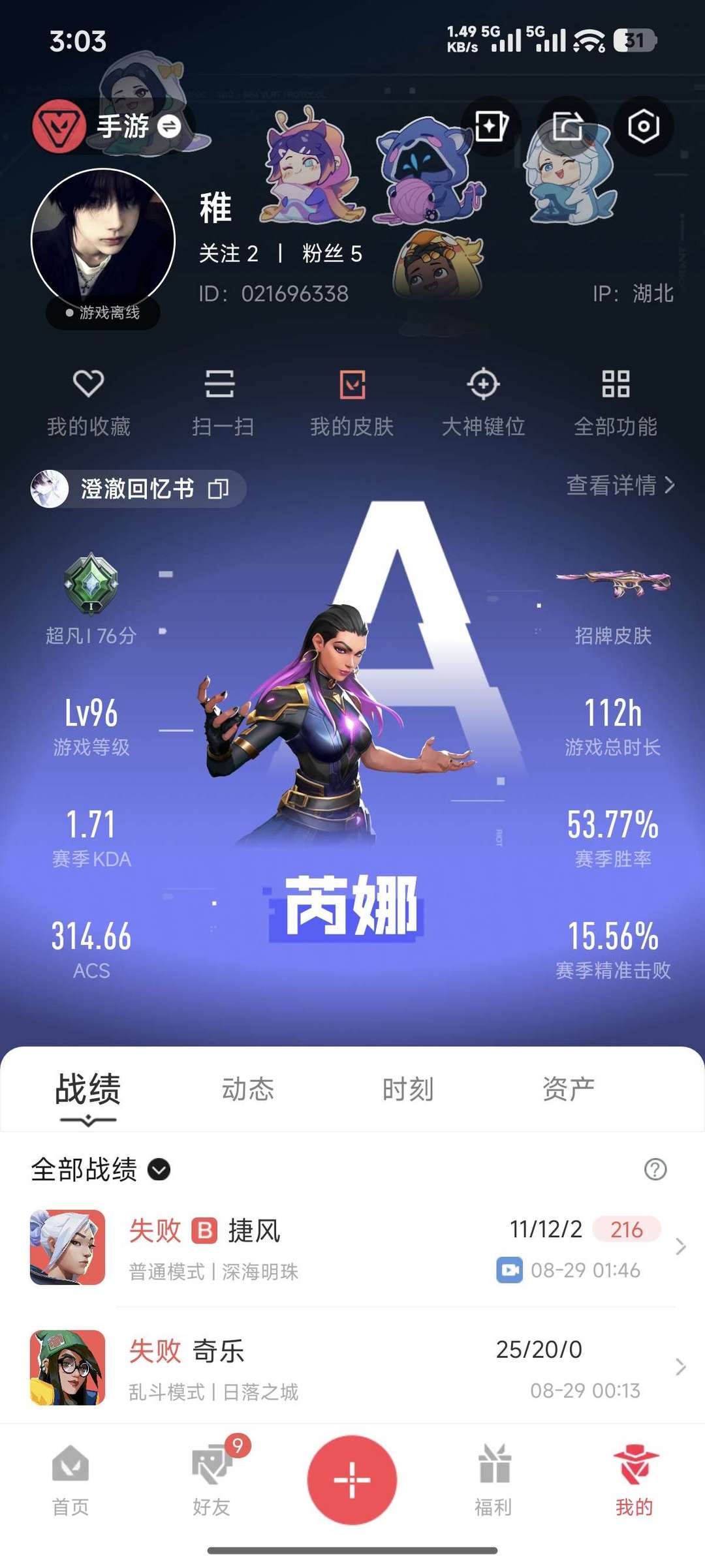Screen dimensions: 705x1568
Task: Open the settings hexagon icon
Action: (x=644, y=126)
